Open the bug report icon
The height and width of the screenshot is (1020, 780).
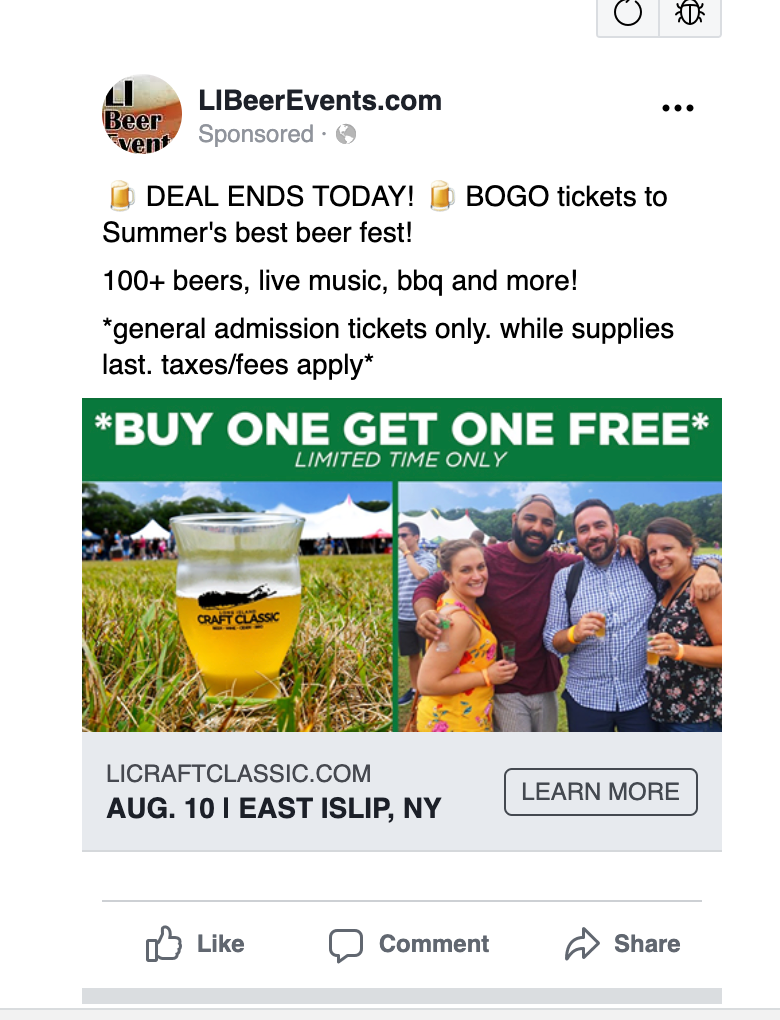click(x=690, y=13)
